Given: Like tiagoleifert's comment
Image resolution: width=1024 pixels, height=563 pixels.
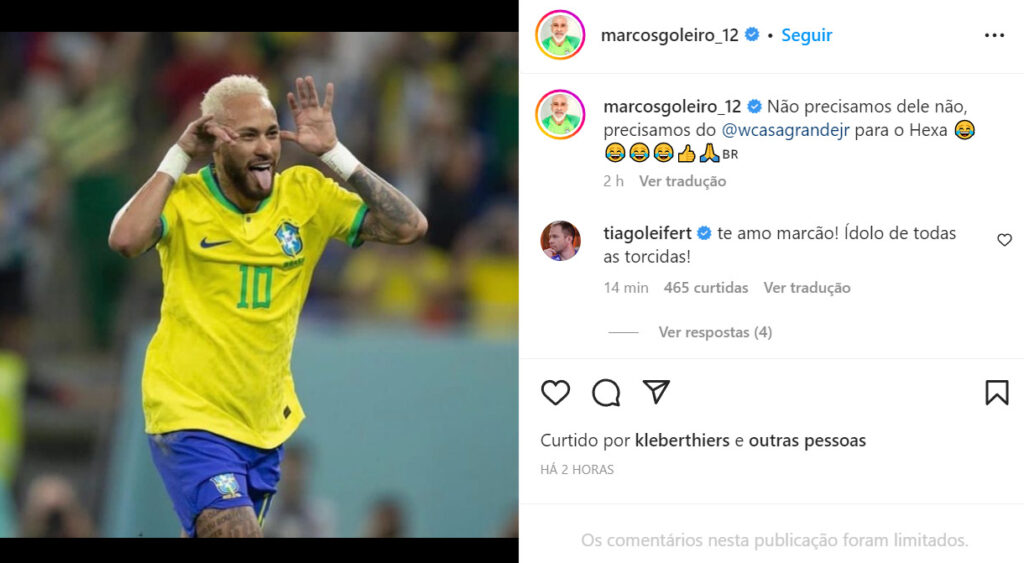Looking at the screenshot, I should [x=1004, y=240].
